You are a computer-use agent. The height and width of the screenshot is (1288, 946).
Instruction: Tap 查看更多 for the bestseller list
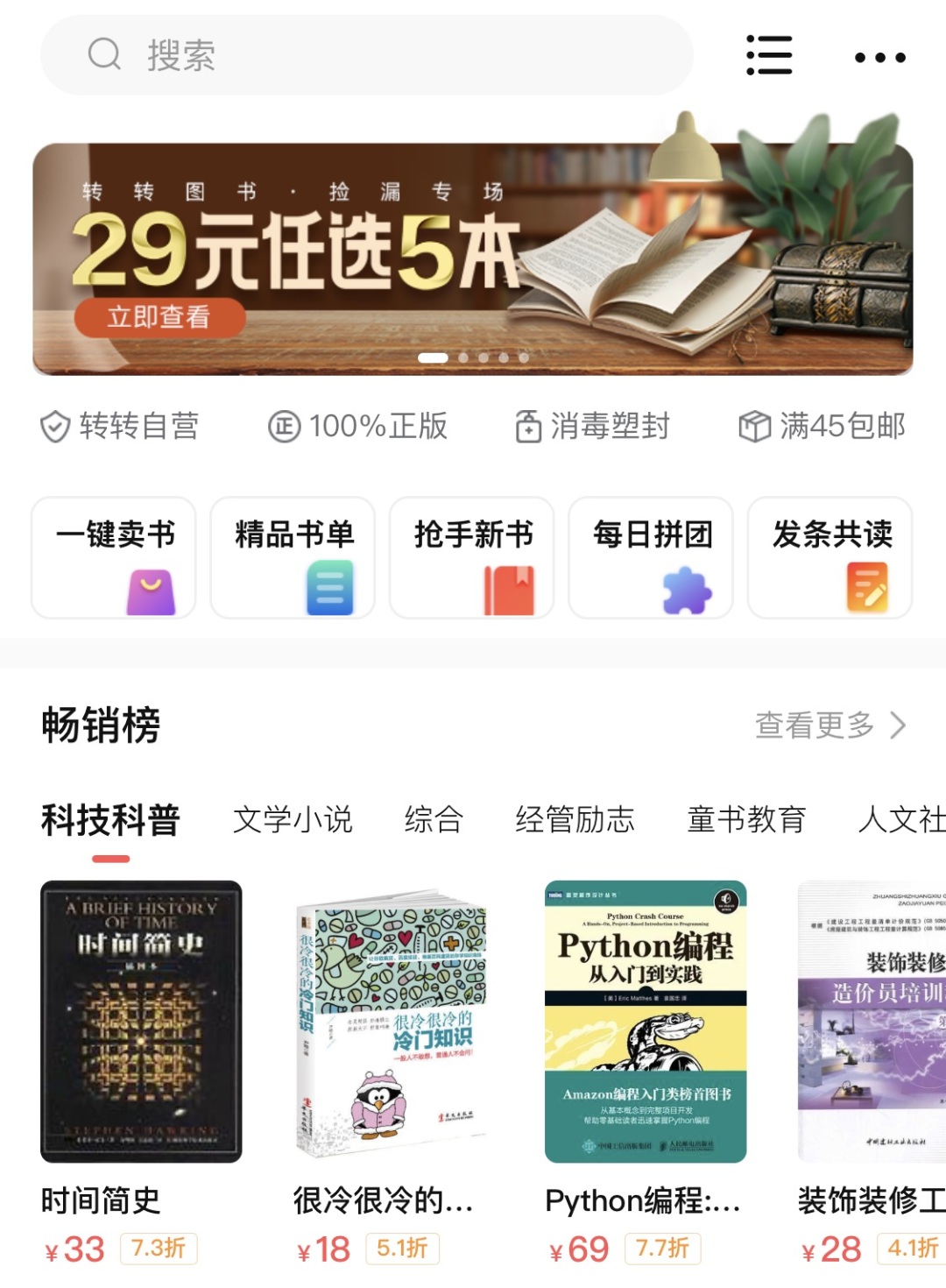click(829, 725)
